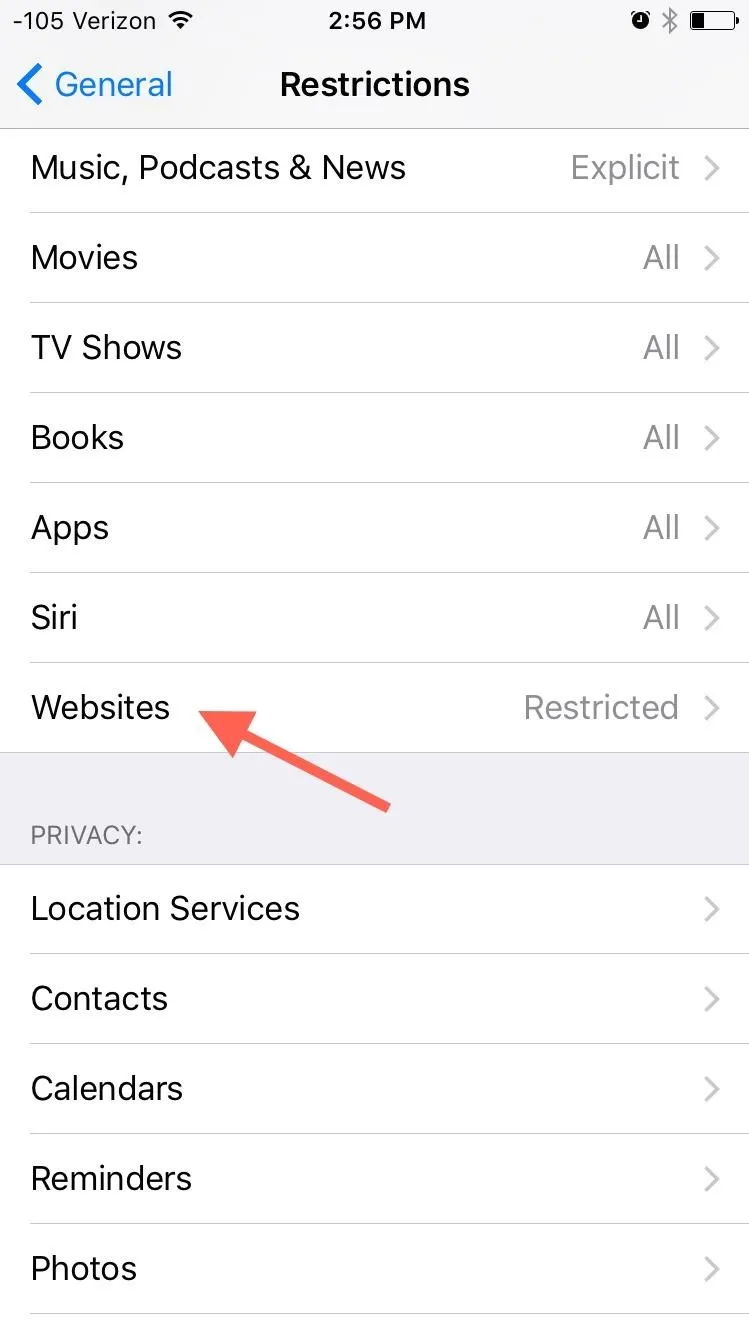The image size is (749, 1334).
Task: Open Siri restriction settings
Action: [374, 618]
